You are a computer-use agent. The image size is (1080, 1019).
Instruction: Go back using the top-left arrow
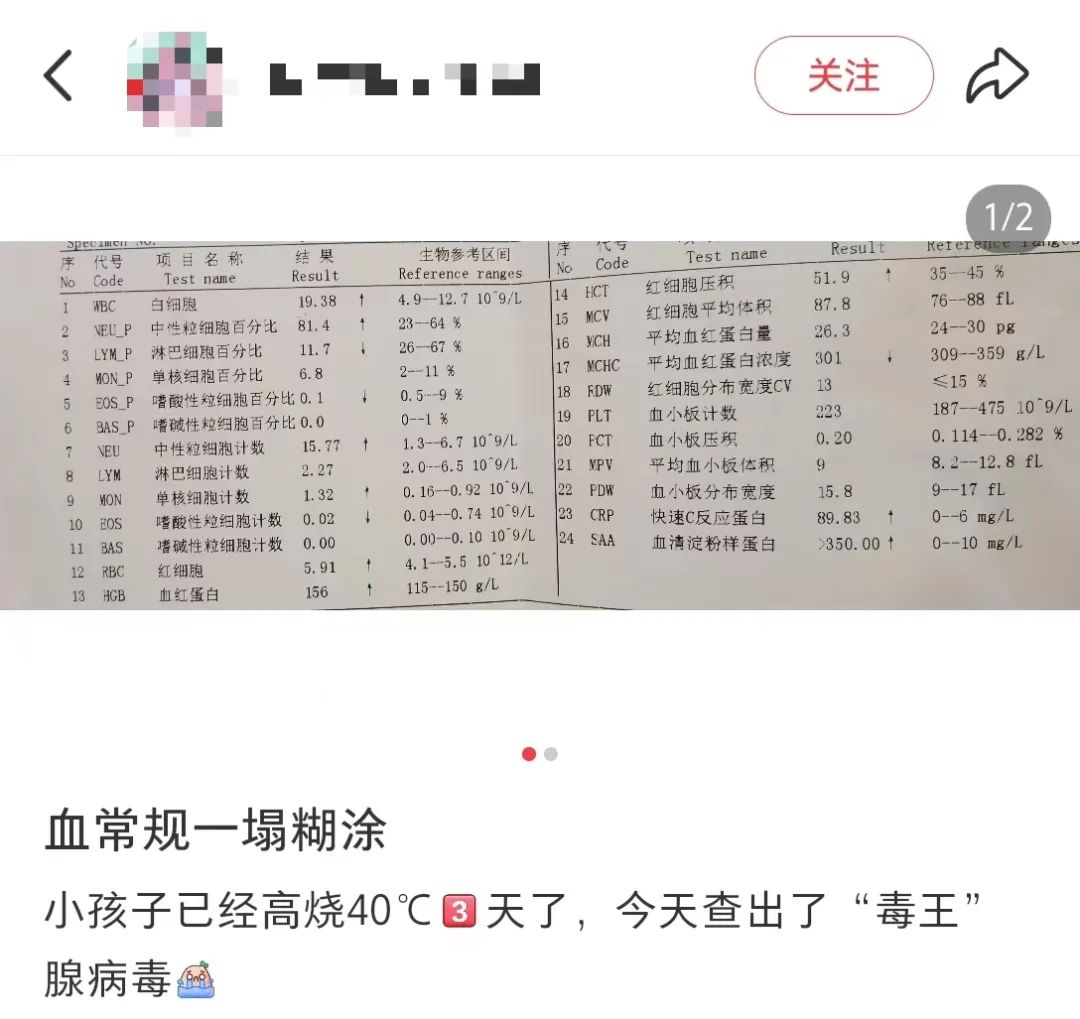point(58,76)
